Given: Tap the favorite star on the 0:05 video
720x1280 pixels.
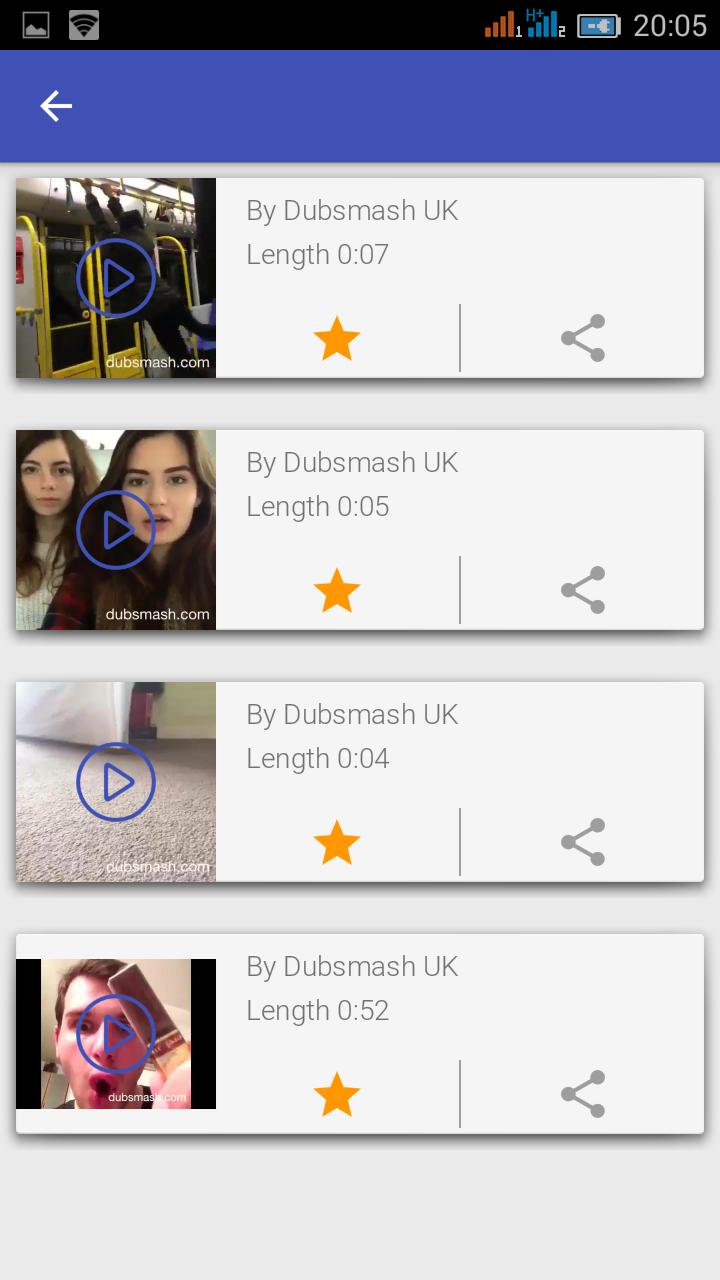Looking at the screenshot, I should point(337,591).
